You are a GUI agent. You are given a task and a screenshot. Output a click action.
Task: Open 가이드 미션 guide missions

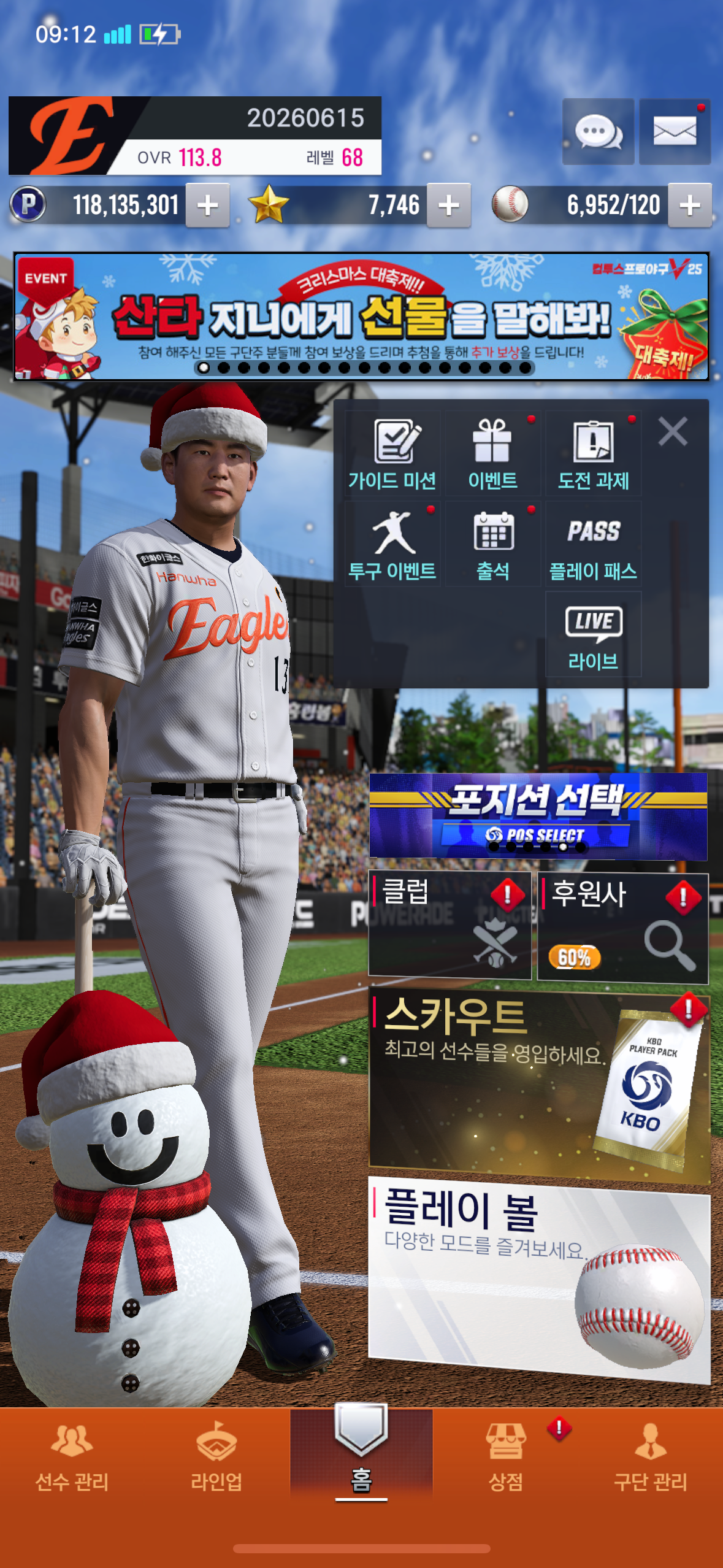392,454
